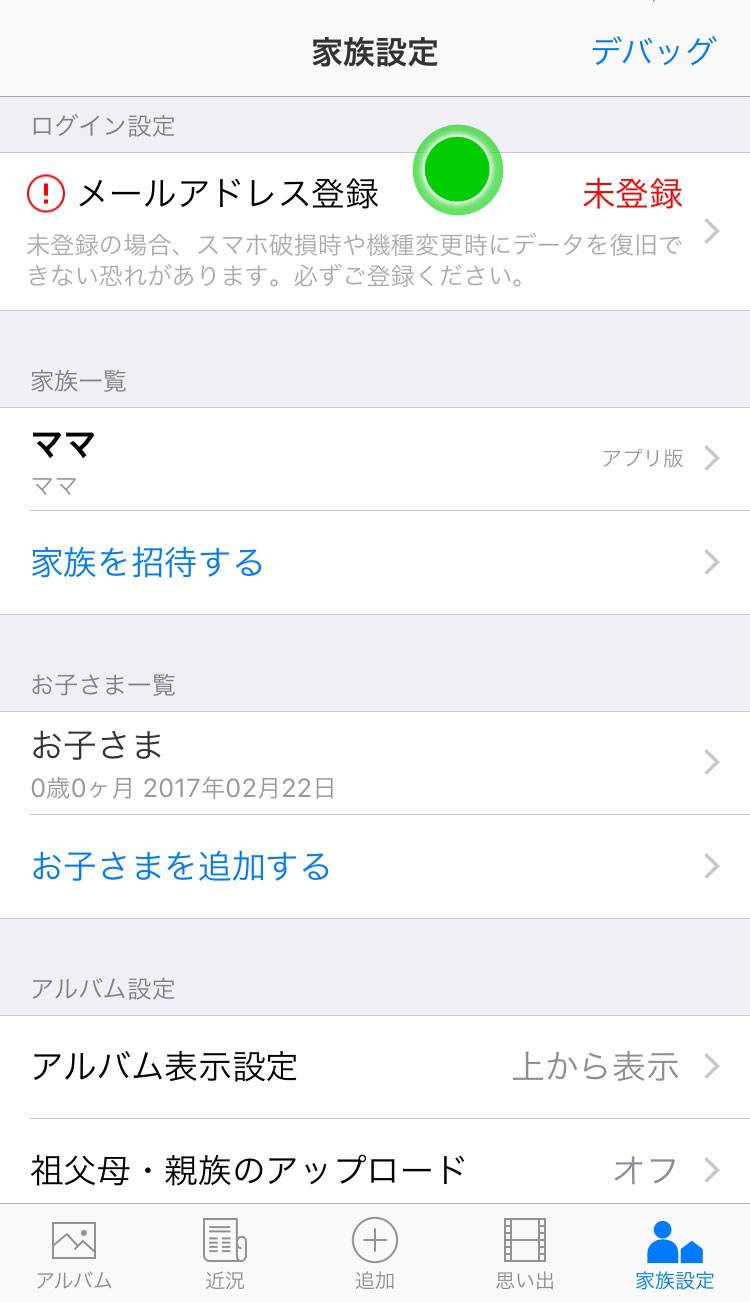The image size is (750, 1302).
Task: Open the お子さま child profile row
Action: tap(375, 763)
